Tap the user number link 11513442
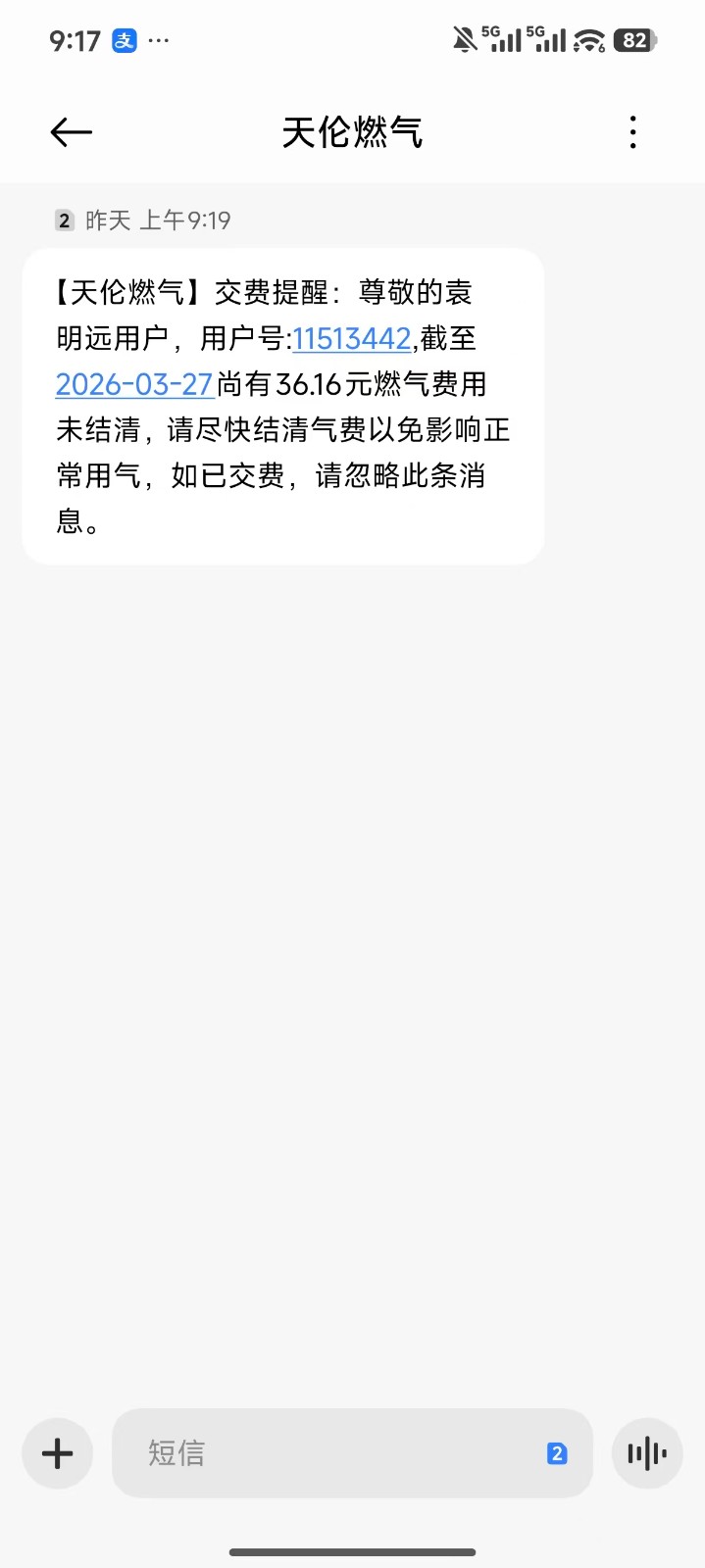The image size is (705, 1568). coord(351,339)
